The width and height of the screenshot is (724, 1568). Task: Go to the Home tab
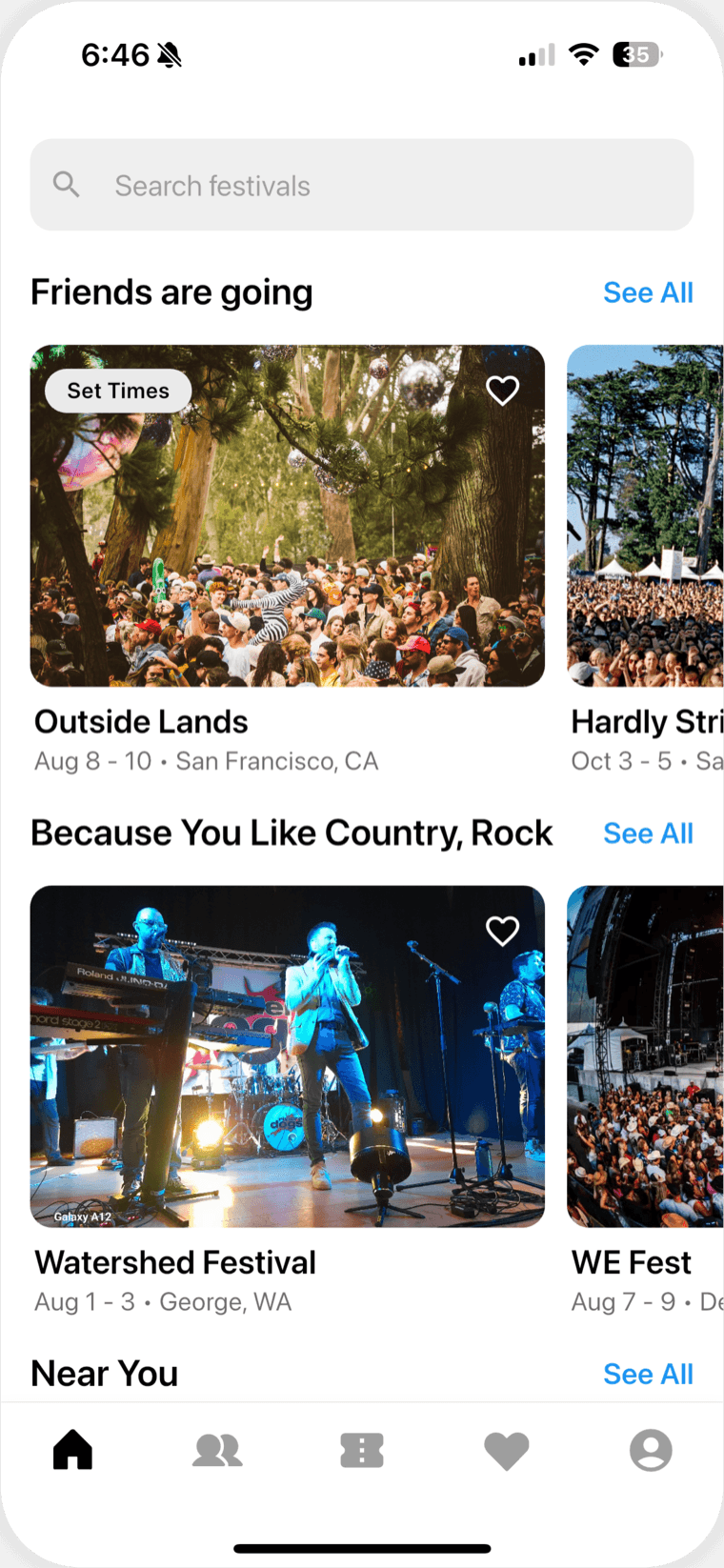tap(73, 1450)
